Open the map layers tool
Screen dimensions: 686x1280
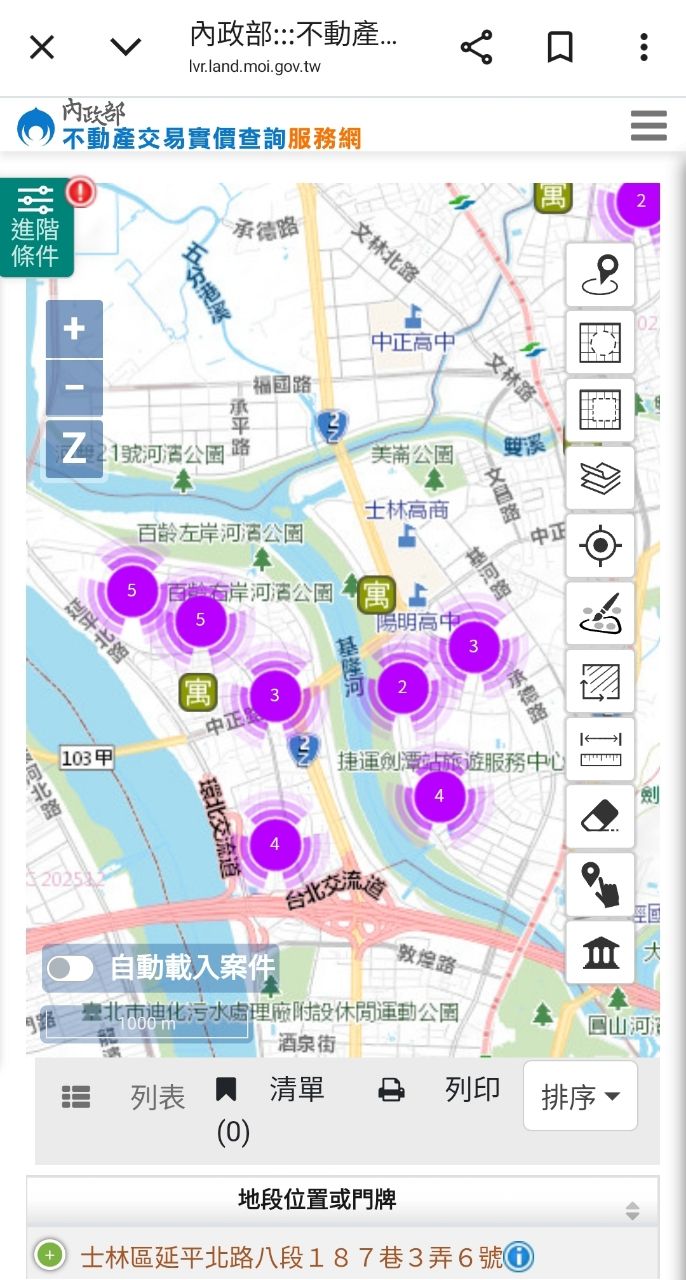(x=600, y=477)
